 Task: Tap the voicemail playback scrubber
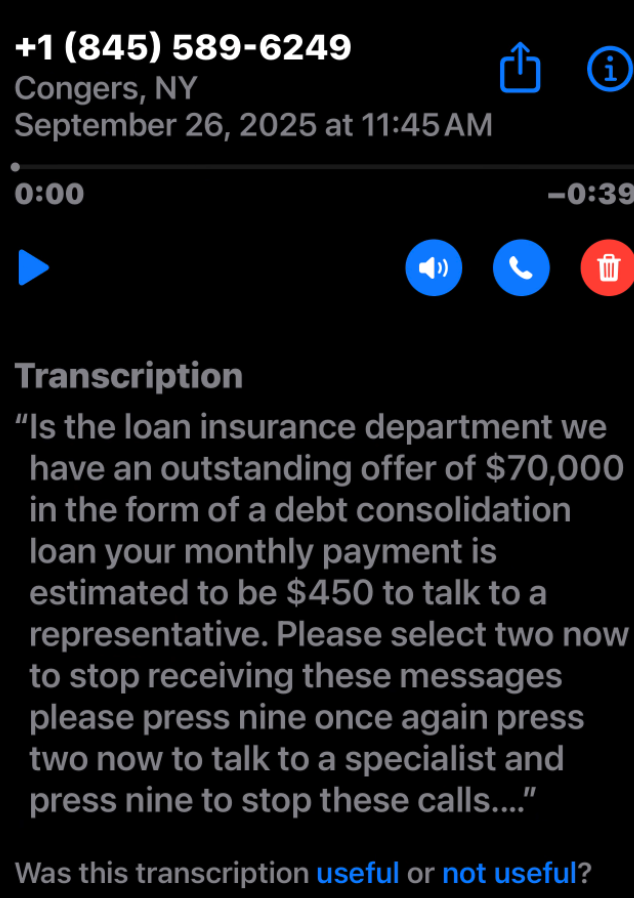click(x=320, y=167)
